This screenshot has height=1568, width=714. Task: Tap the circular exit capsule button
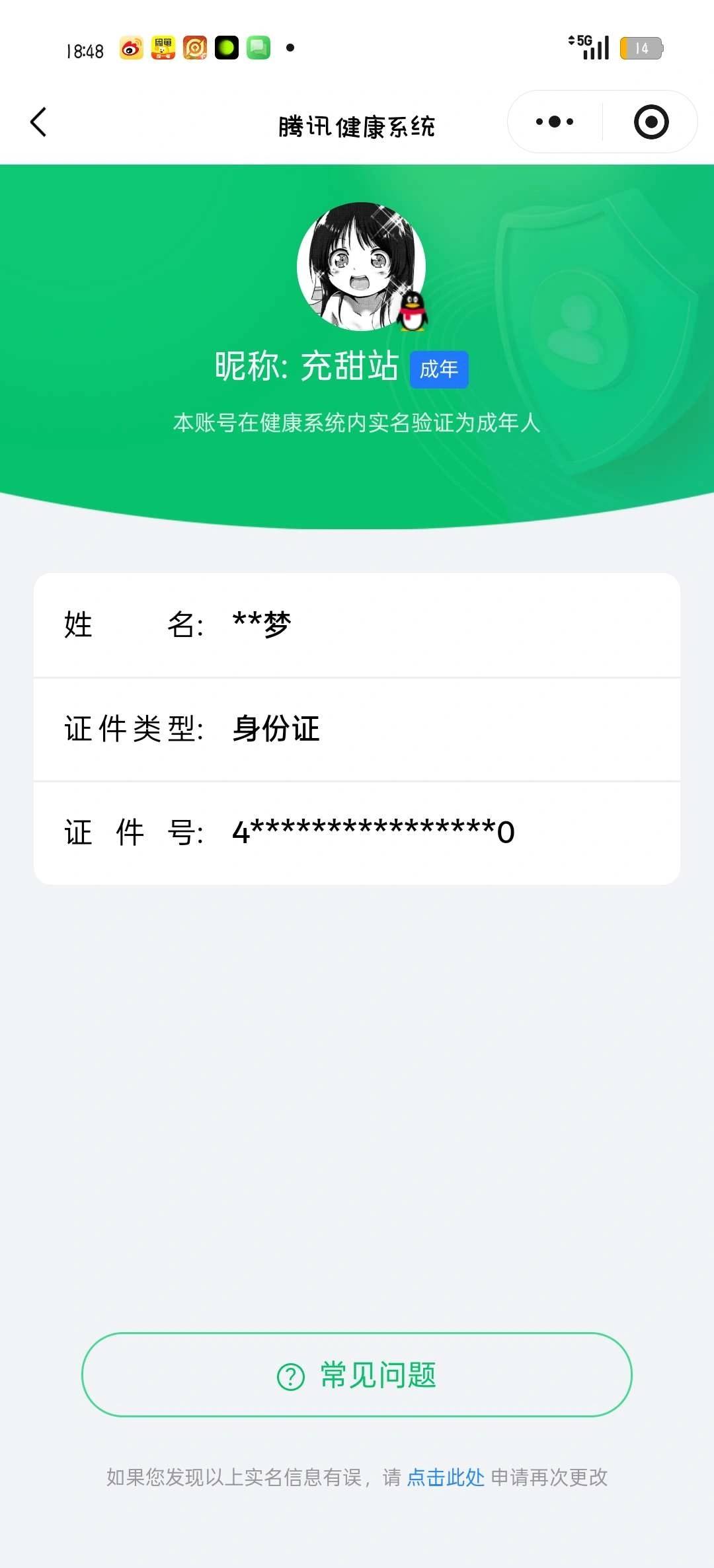(x=650, y=122)
